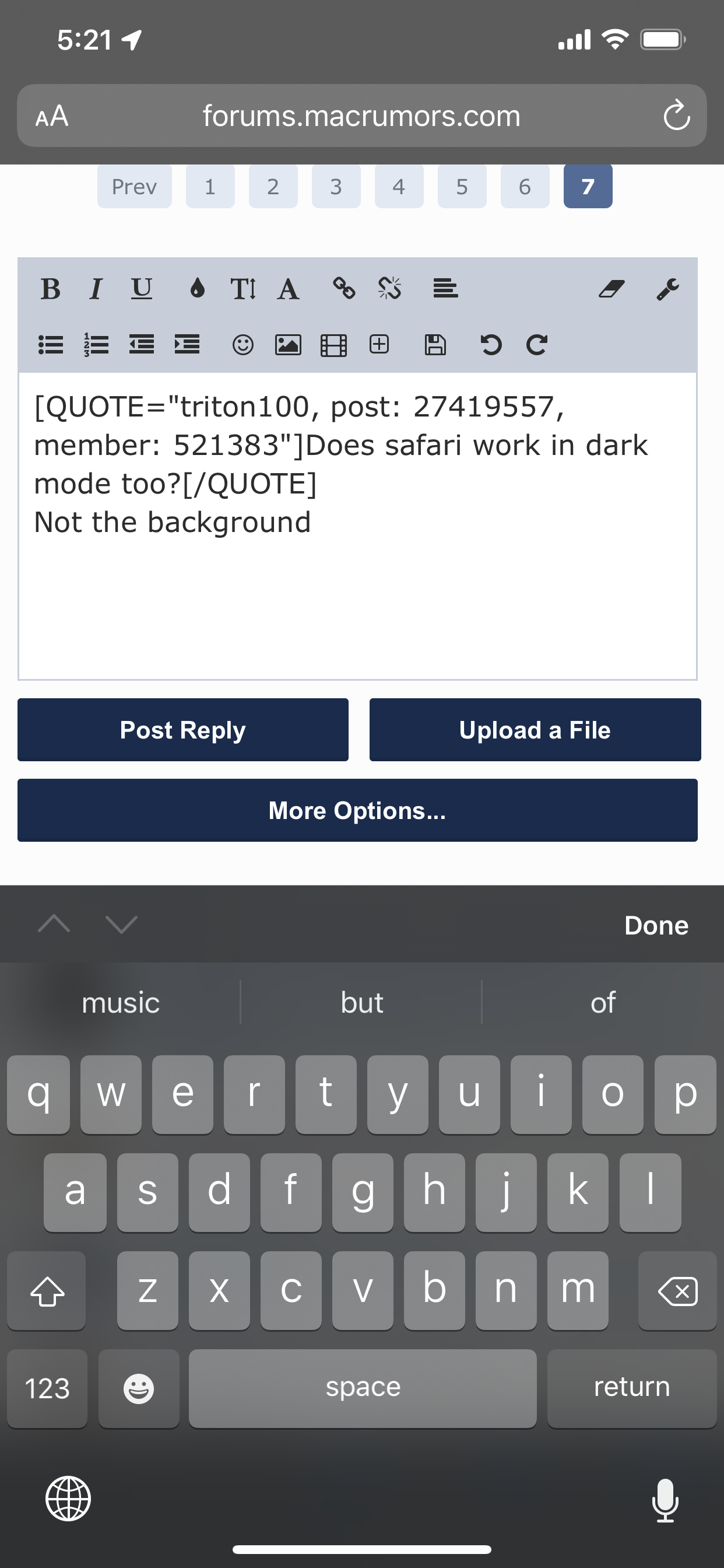Image resolution: width=724 pixels, height=1568 pixels.
Task: Open the AA reader settings menu
Action: 52,115
